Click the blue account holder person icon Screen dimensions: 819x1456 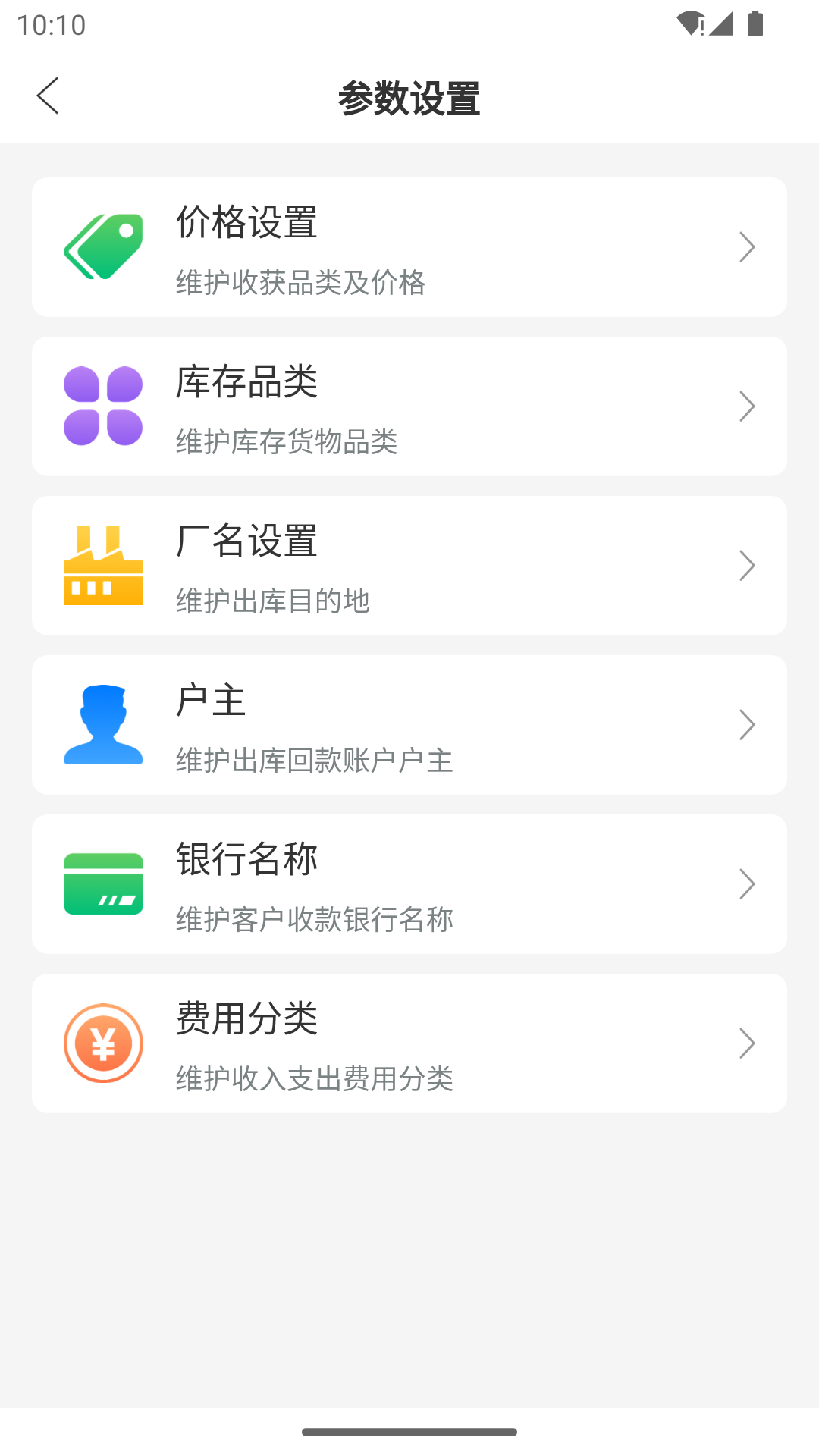(x=104, y=724)
